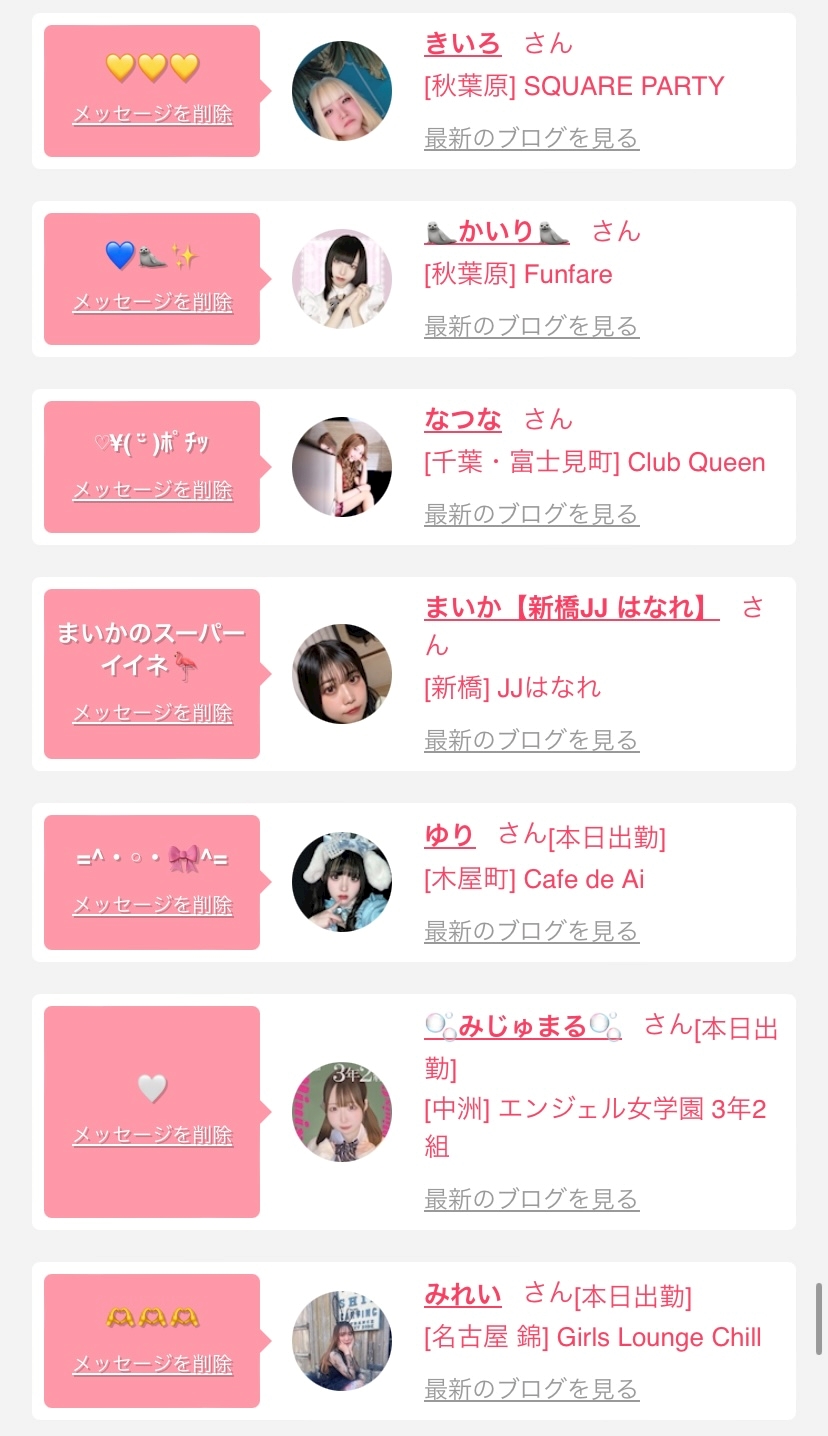The image size is (828, 1436).
Task: View latest blog of なつな
Action: click(x=532, y=514)
